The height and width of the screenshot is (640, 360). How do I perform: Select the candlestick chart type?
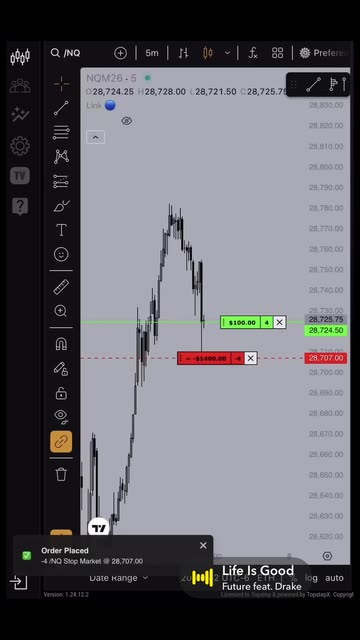pyautogui.click(x=208, y=53)
